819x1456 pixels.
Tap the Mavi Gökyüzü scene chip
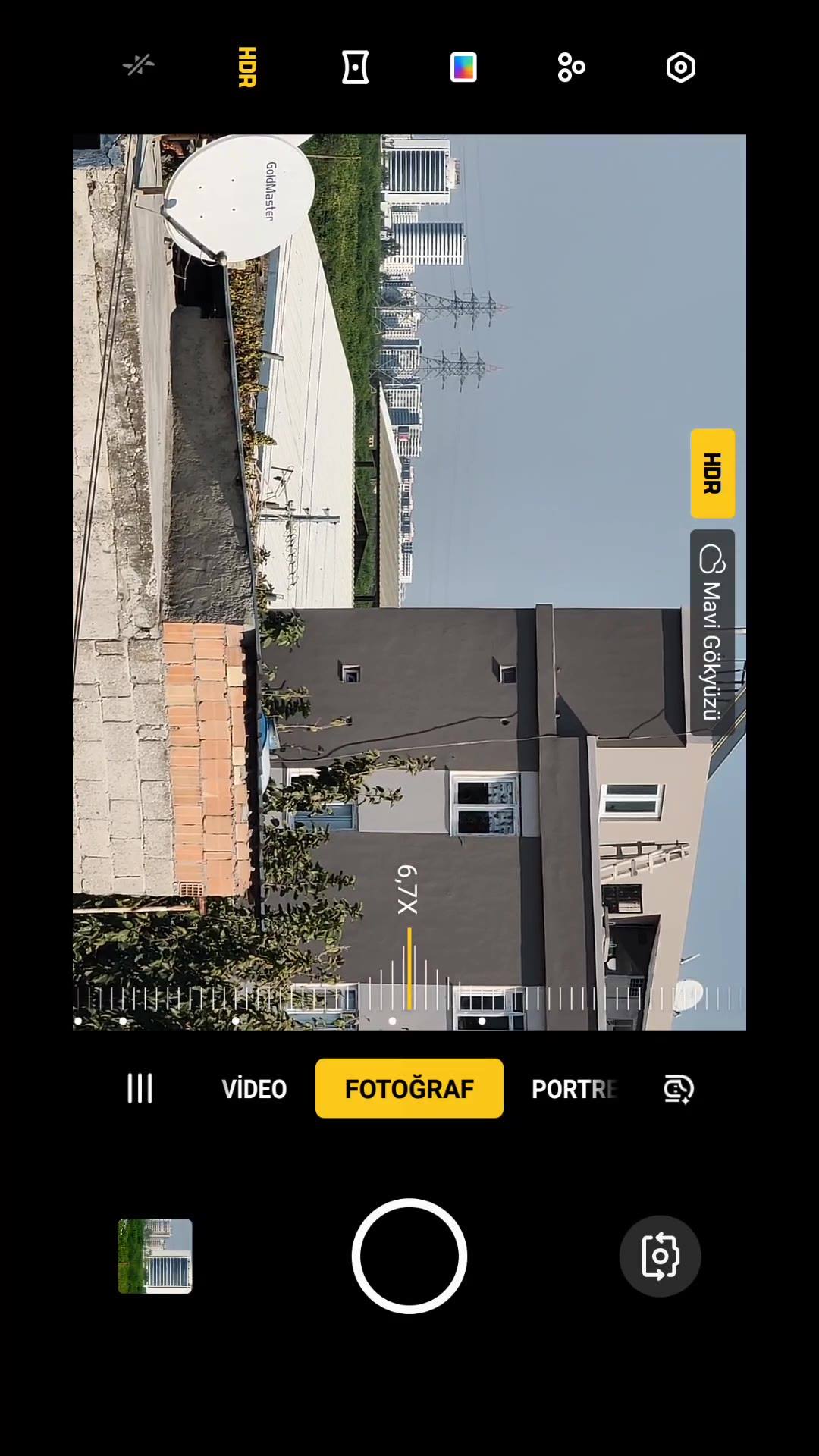[712, 632]
